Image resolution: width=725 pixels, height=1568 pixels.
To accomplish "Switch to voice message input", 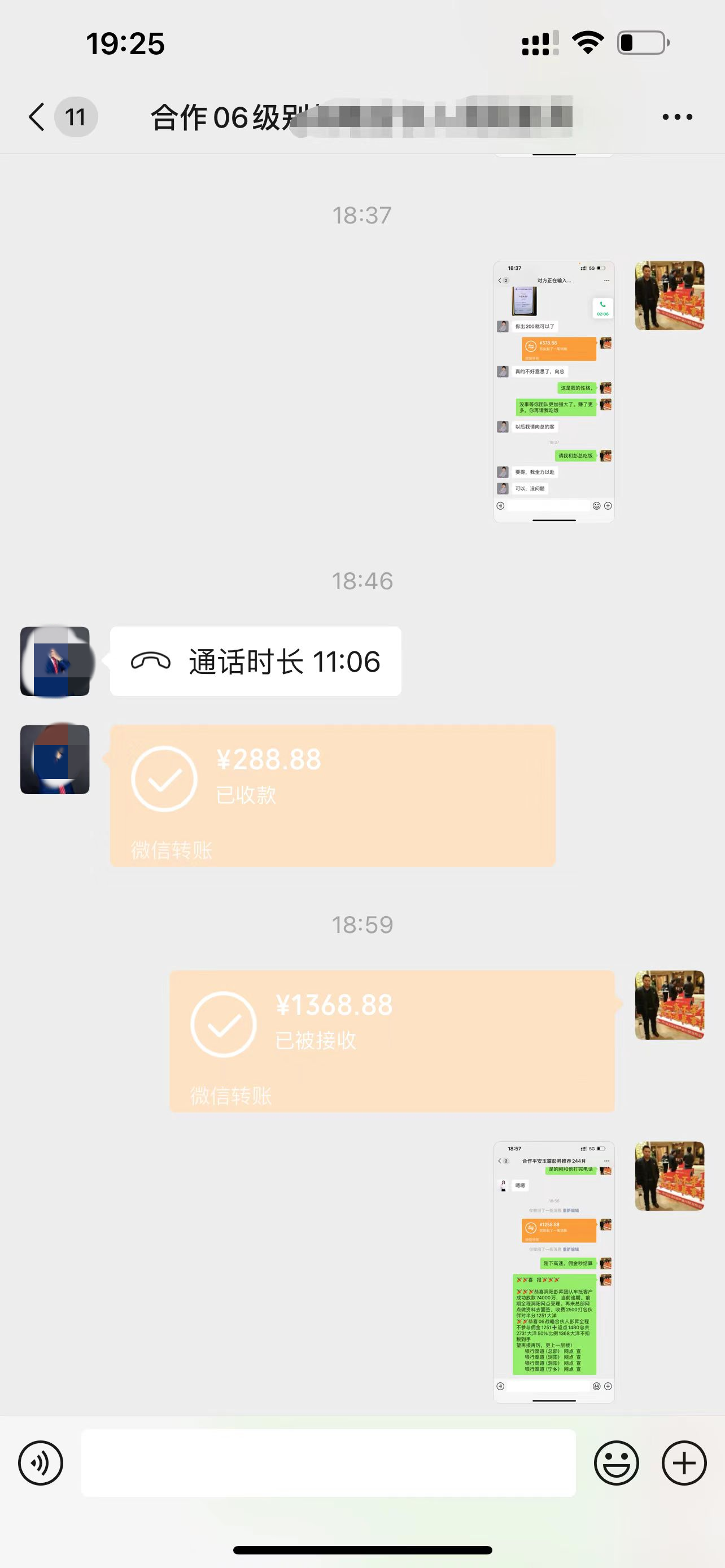I will point(40,1464).
